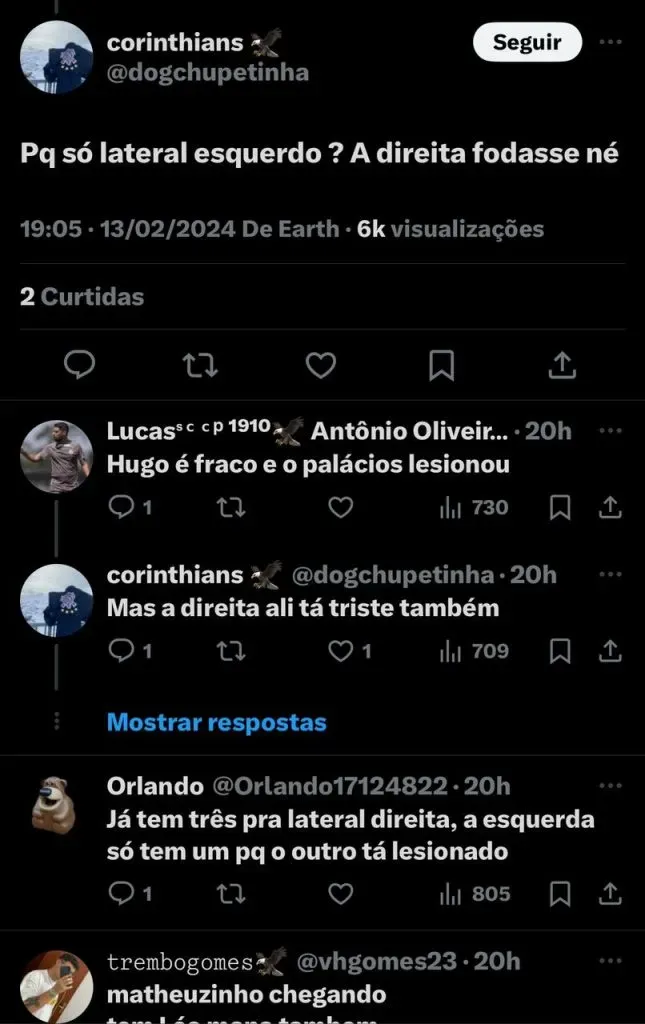Expand Mostrar respostas

click(x=216, y=721)
